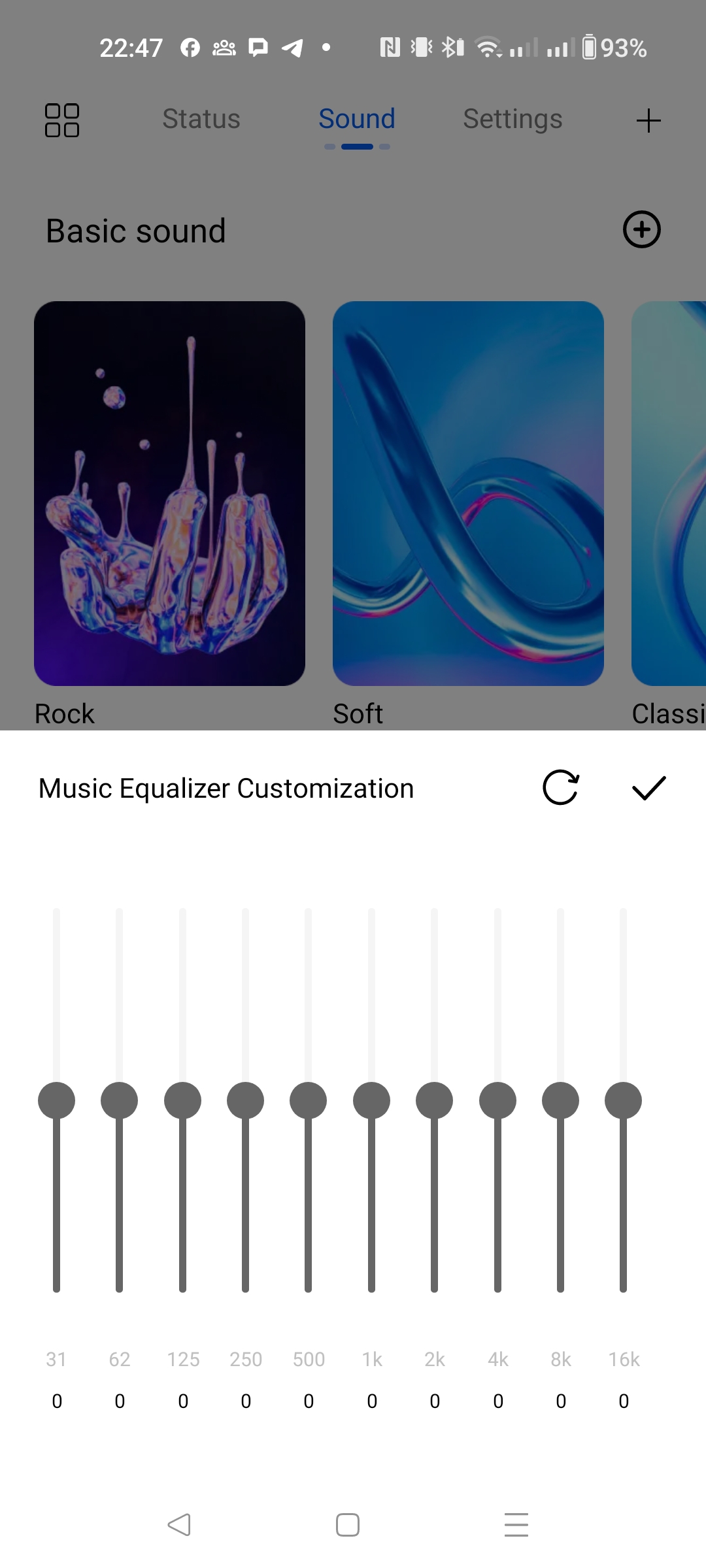Tap the 125 Hz band slider
This screenshot has width=706, height=1568.
coord(183,1100)
